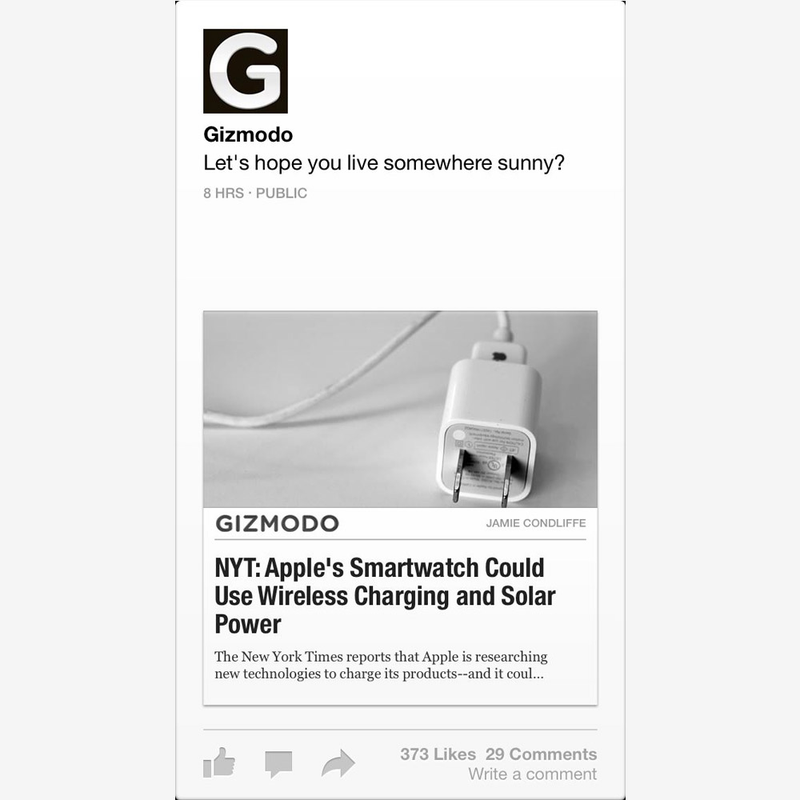The width and height of the screenshot is (800, 800).
Task: Like the Gizmodo post
Action: [x=219, y=764]
